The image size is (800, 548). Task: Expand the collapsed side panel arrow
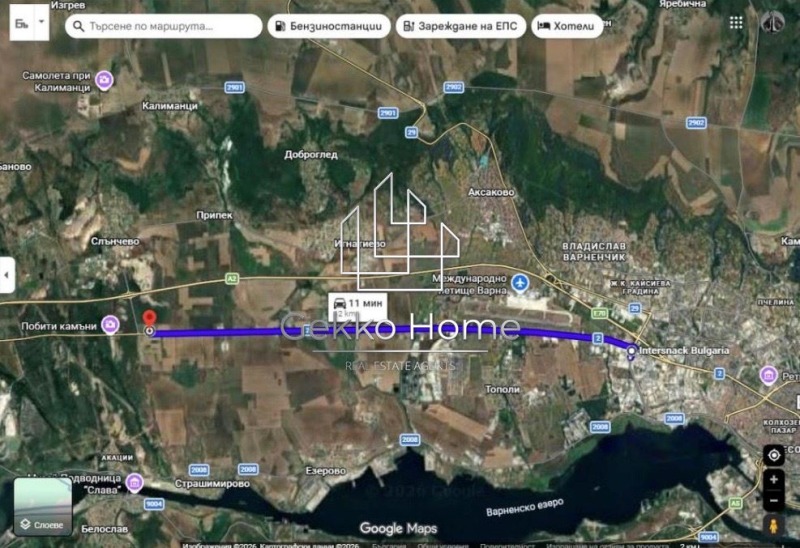click(6, 274)
